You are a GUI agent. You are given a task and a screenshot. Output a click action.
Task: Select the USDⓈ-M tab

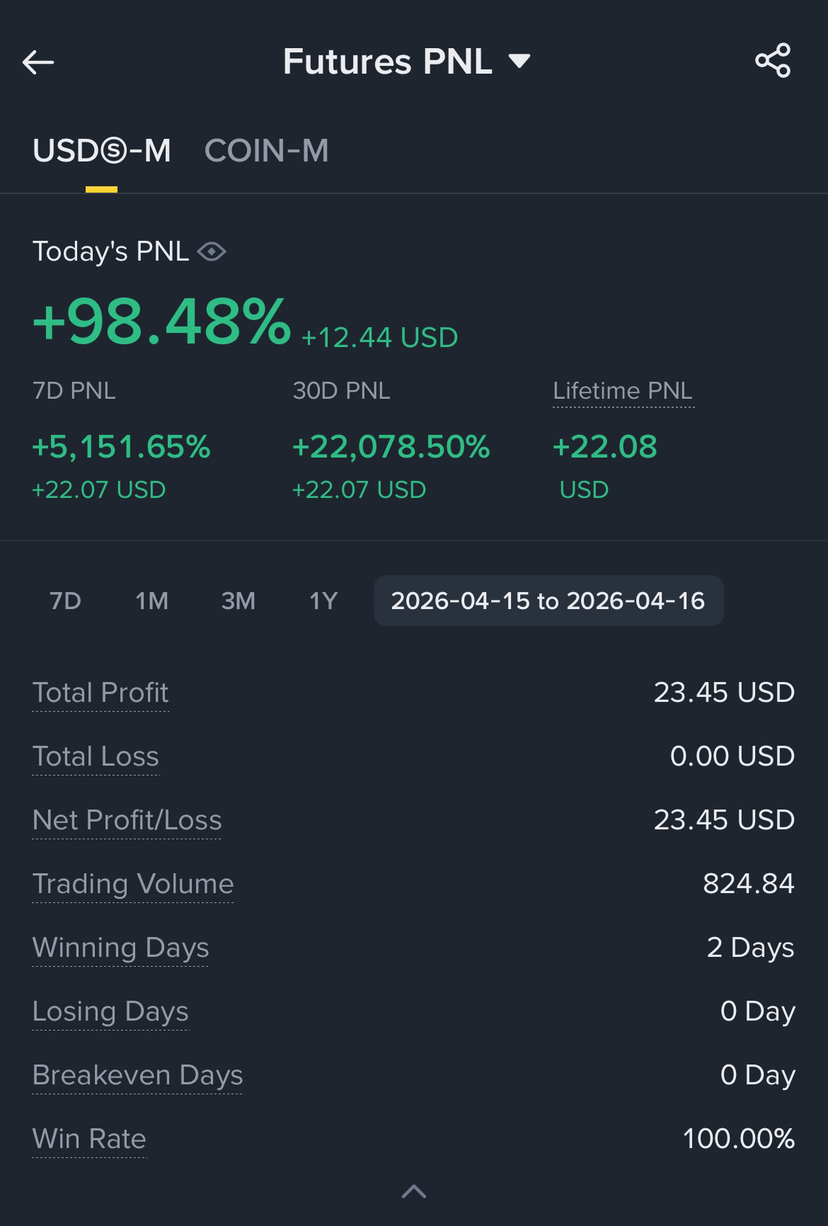pos(101,151)
